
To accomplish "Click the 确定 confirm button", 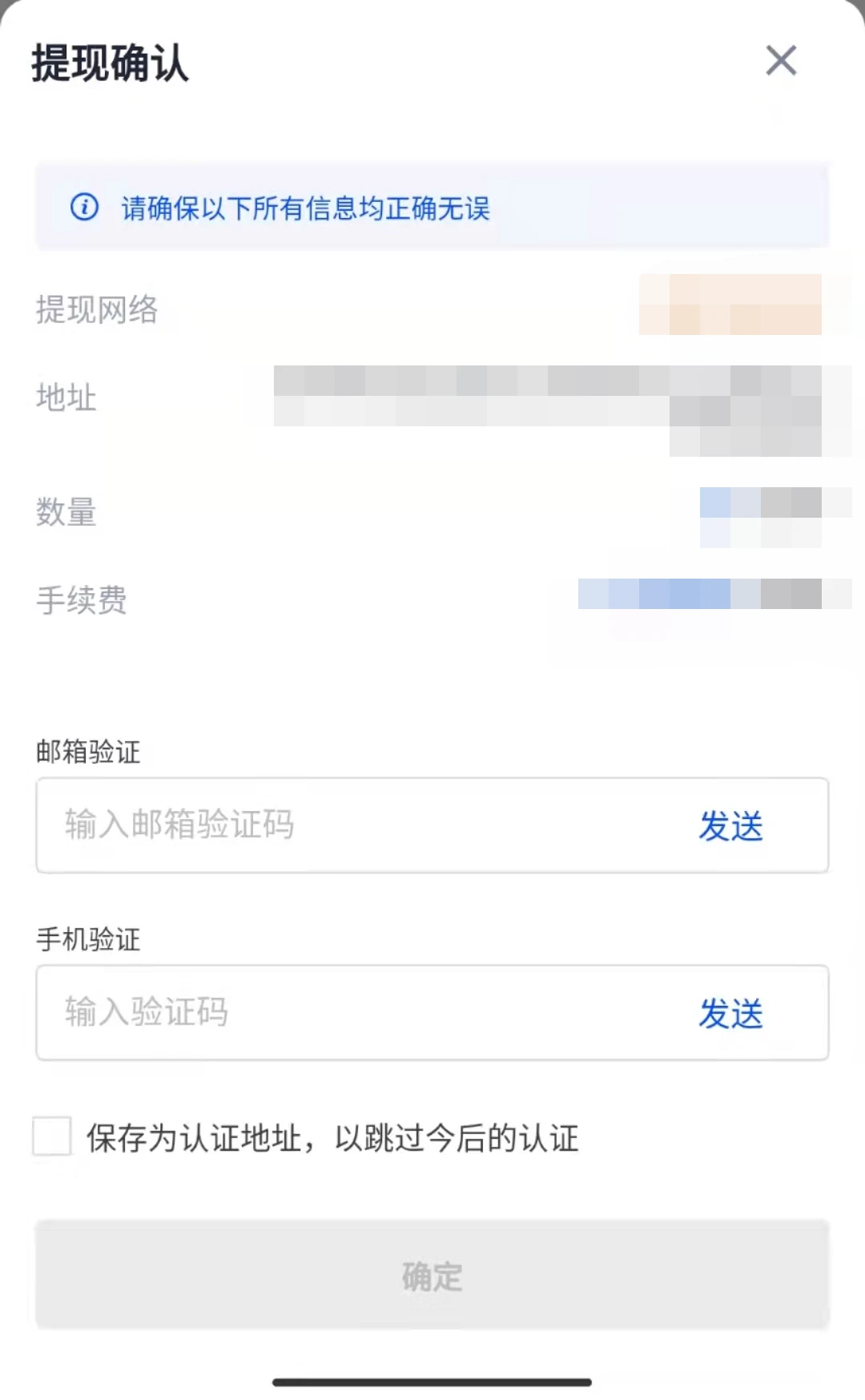I will (x=432, y=1275).
